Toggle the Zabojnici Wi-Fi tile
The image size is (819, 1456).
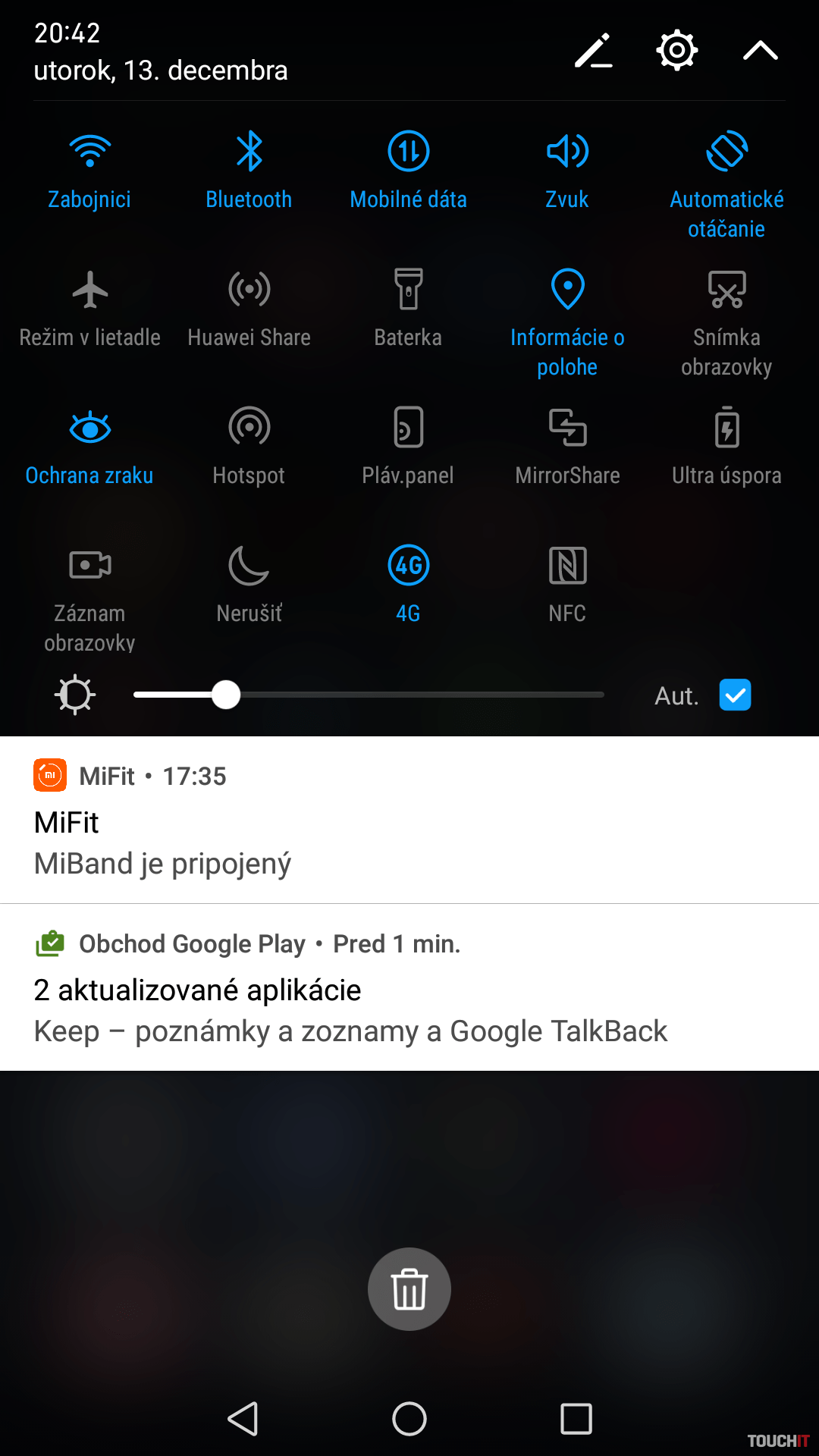(89, 152)
